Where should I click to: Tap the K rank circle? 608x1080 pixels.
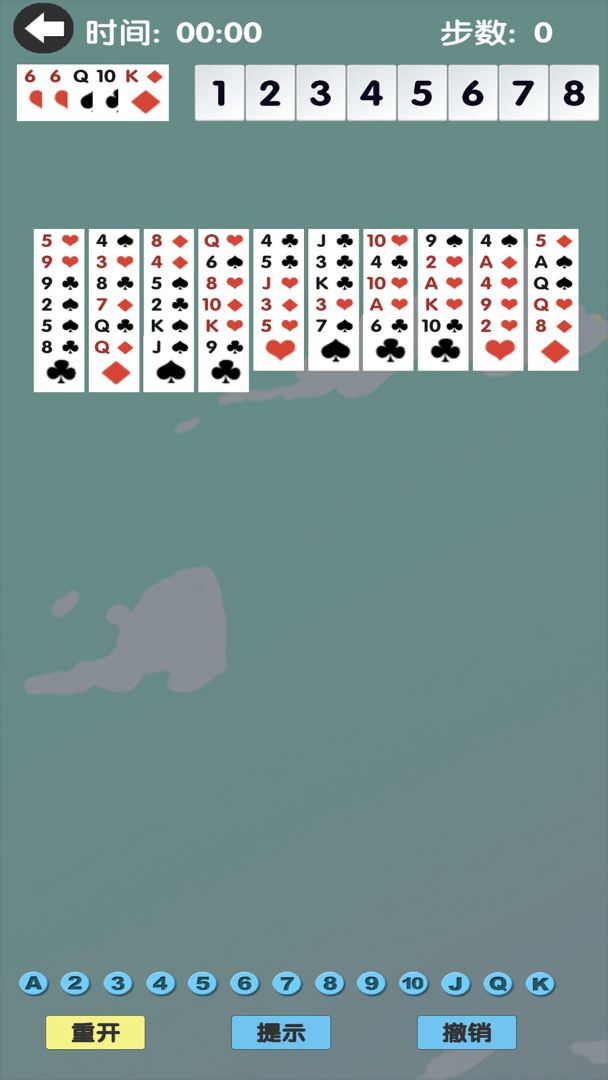click(540, 984)
